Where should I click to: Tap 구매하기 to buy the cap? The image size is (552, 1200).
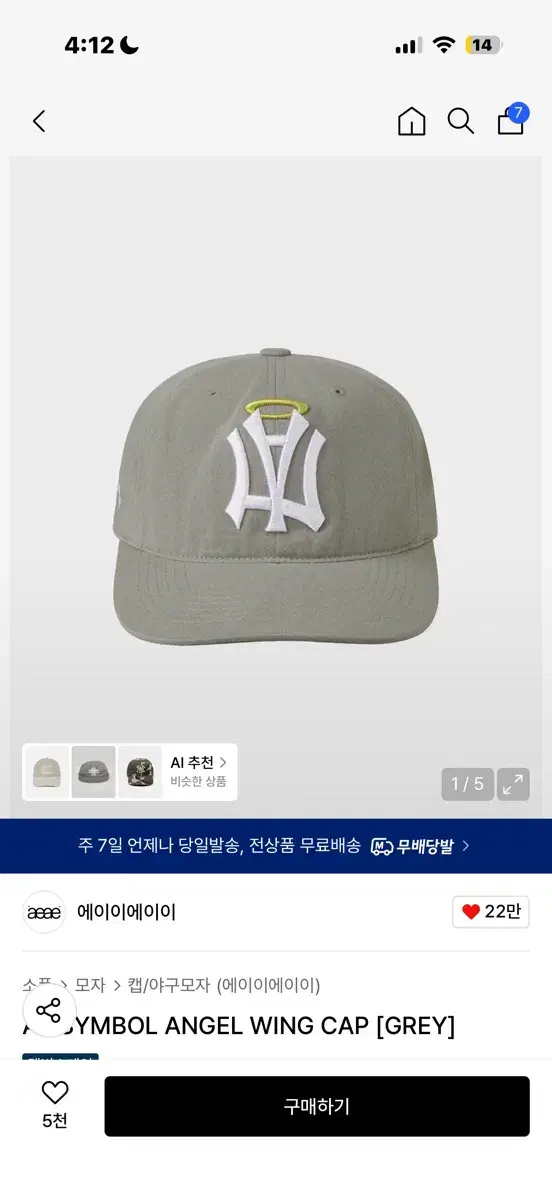317,1106
